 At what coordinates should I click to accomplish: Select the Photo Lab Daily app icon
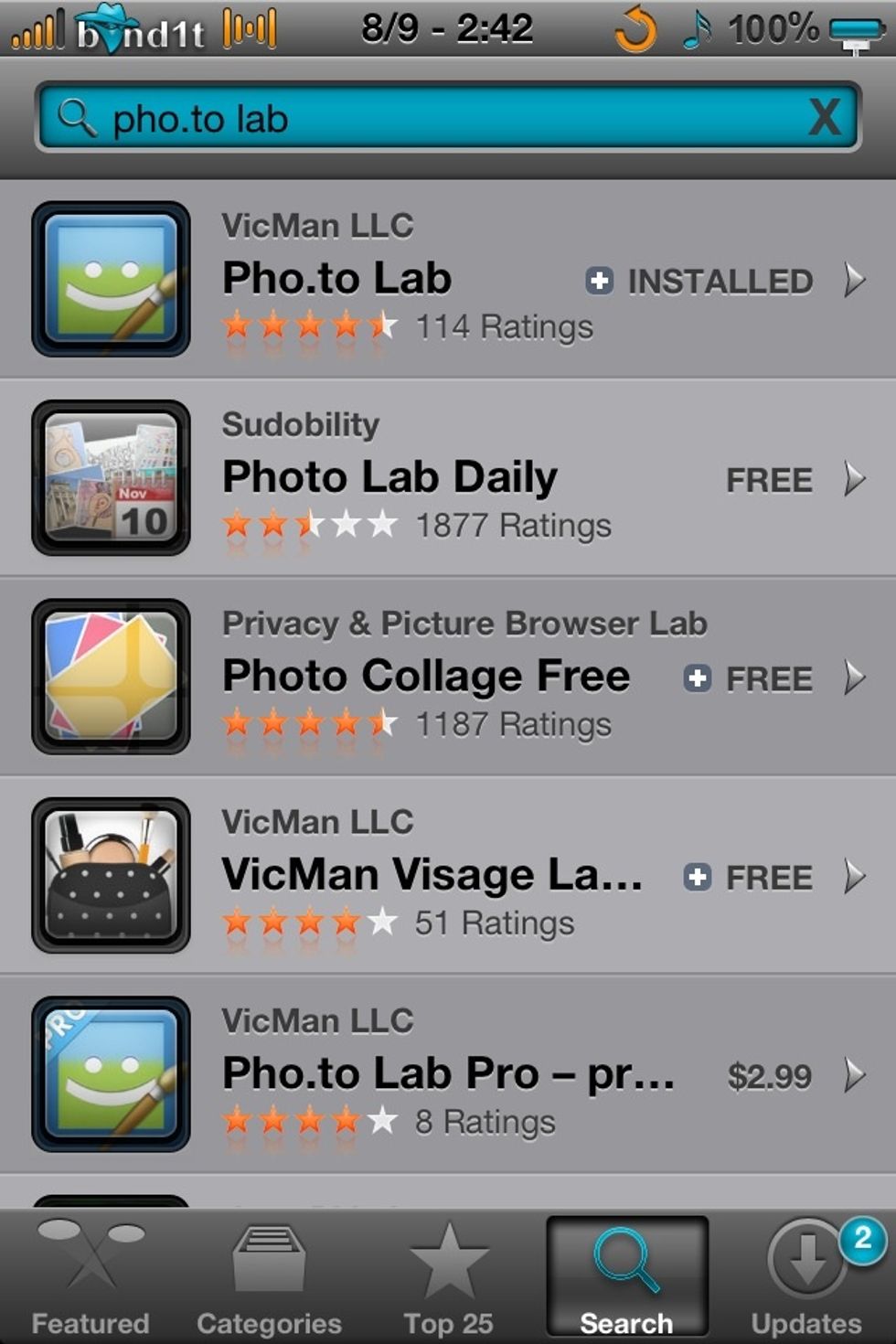click(110, 476)
